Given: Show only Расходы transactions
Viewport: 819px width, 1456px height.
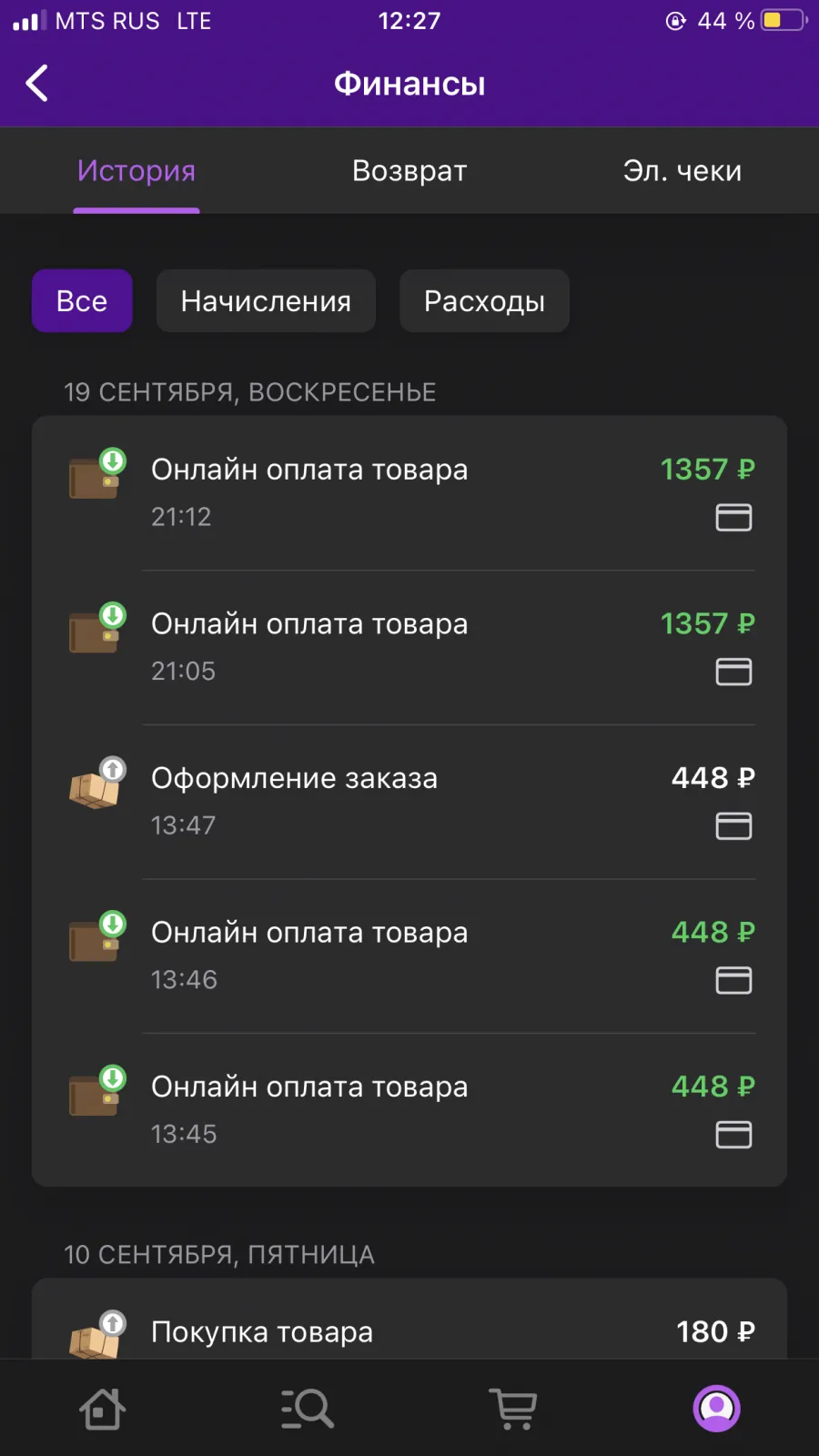Looking at the screenshot, I should tap(484, 301).
